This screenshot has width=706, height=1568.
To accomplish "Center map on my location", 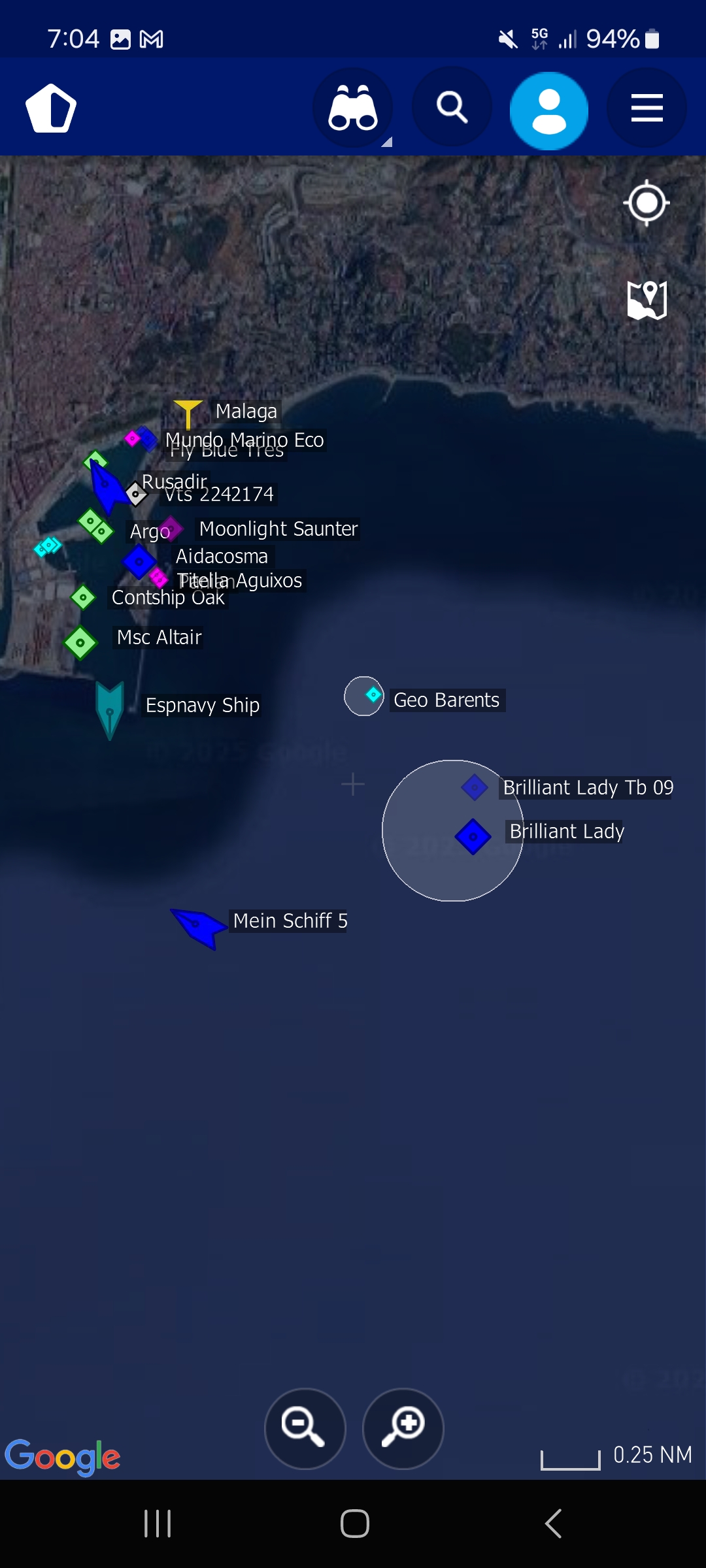I will click(x=647, y=203).
